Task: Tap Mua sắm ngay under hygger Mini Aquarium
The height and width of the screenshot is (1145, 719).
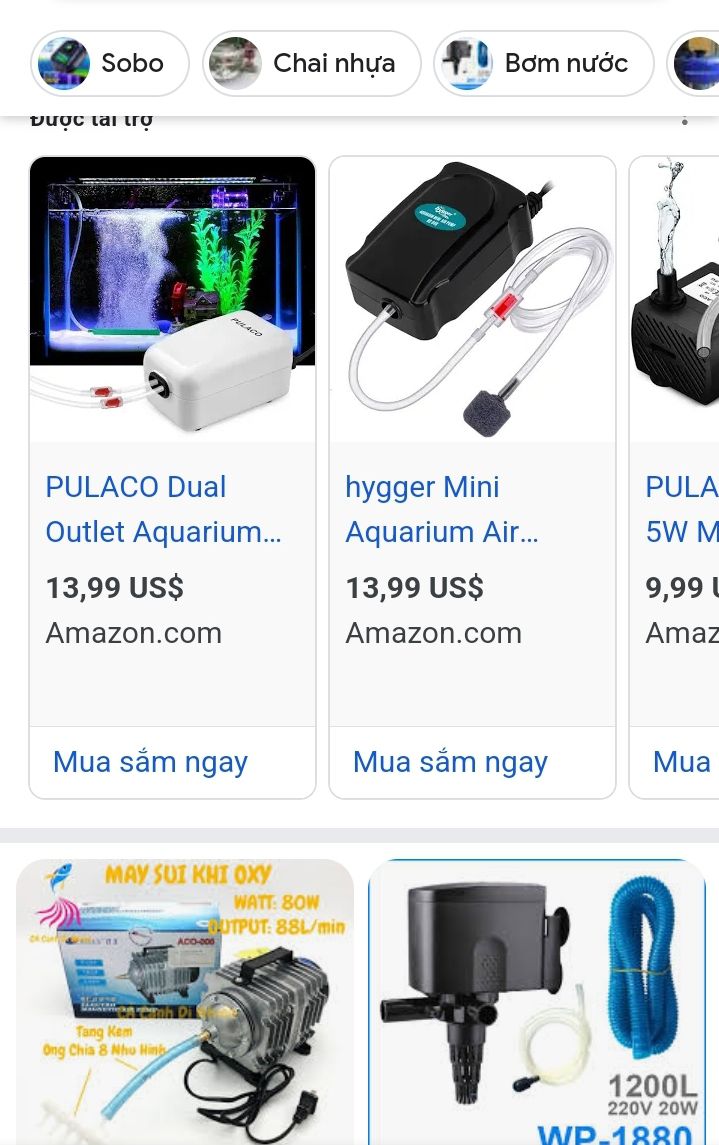Action: click(x=451, y=762)
